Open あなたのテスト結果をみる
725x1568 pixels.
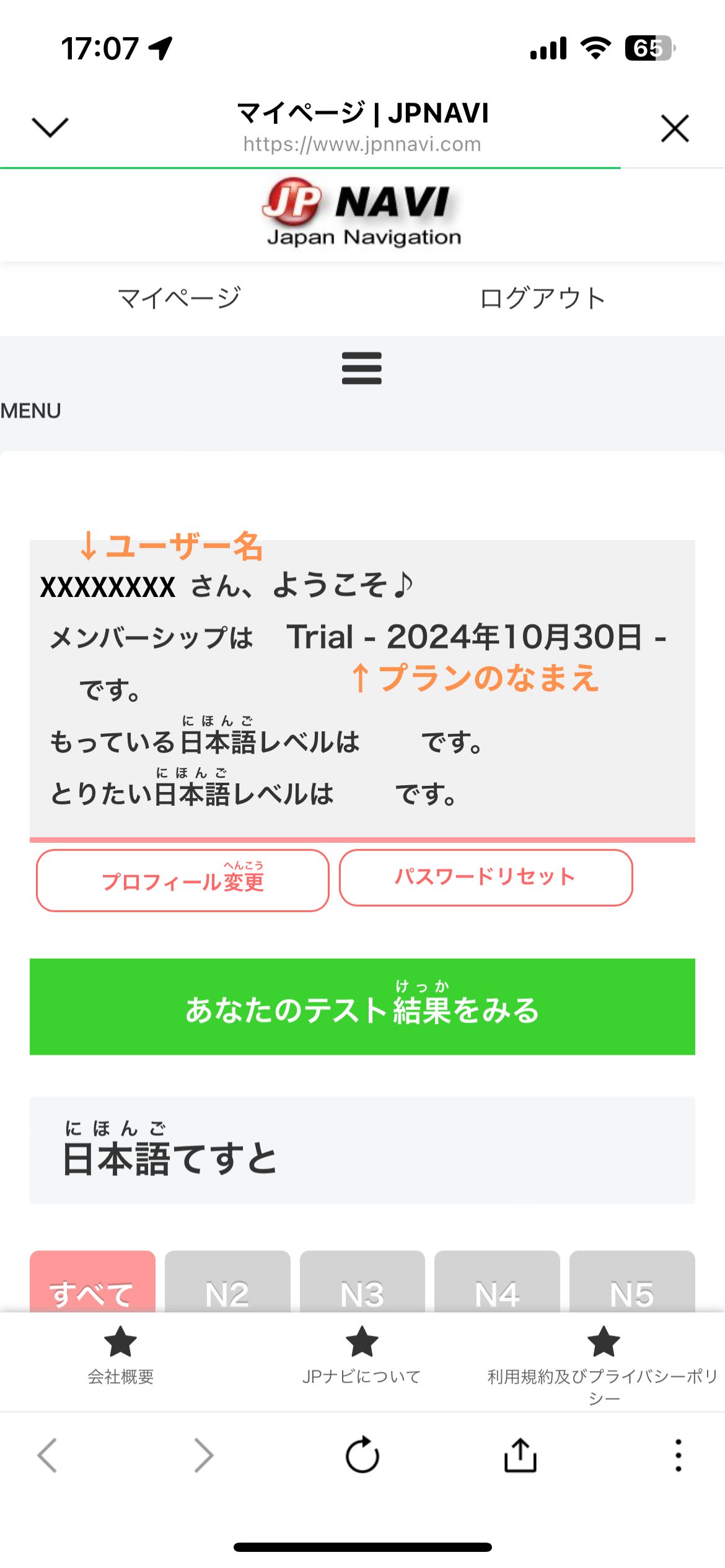(x=362, y=1006)
